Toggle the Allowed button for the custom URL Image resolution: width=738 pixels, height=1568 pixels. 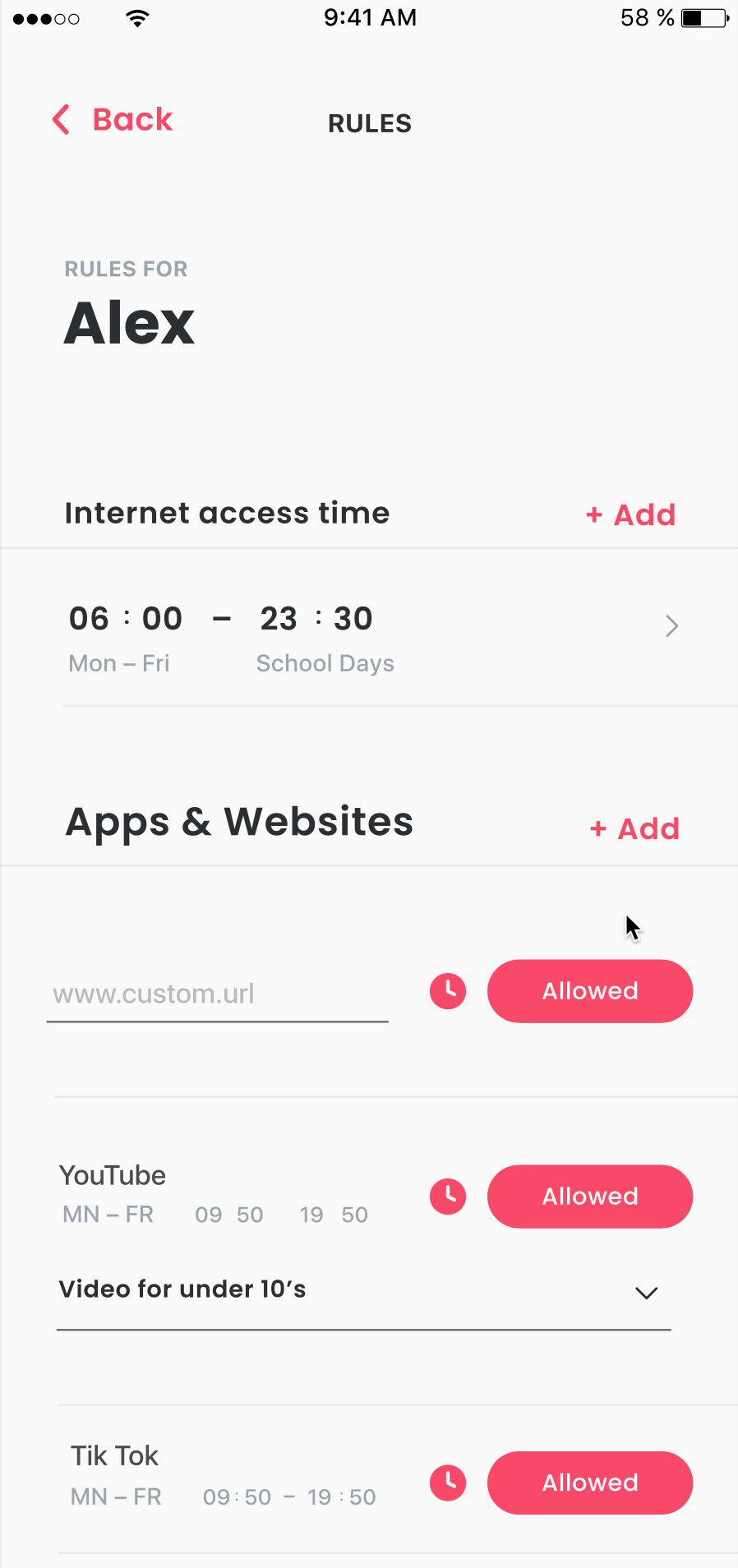[x=590, y=991]
